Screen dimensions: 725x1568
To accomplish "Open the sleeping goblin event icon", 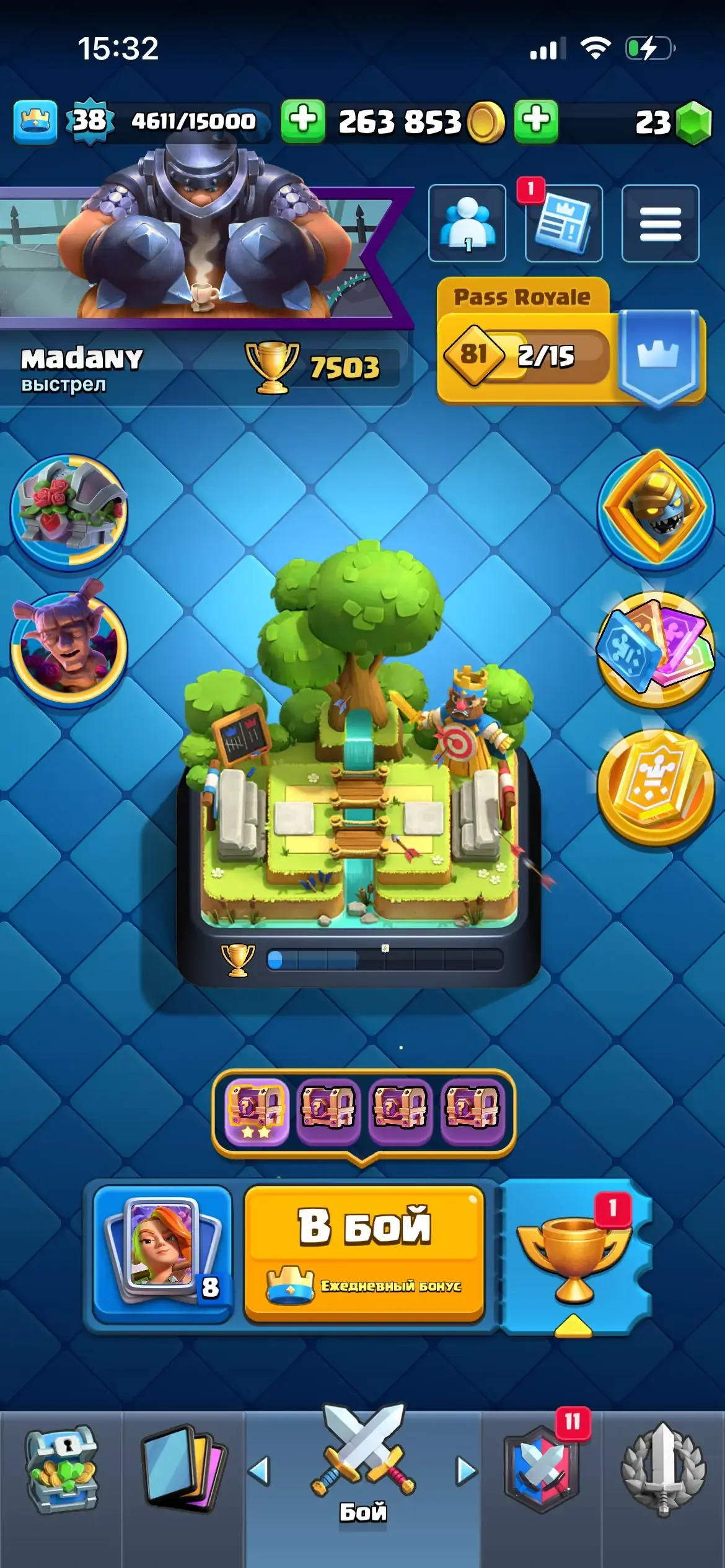I will coord(69,645).
